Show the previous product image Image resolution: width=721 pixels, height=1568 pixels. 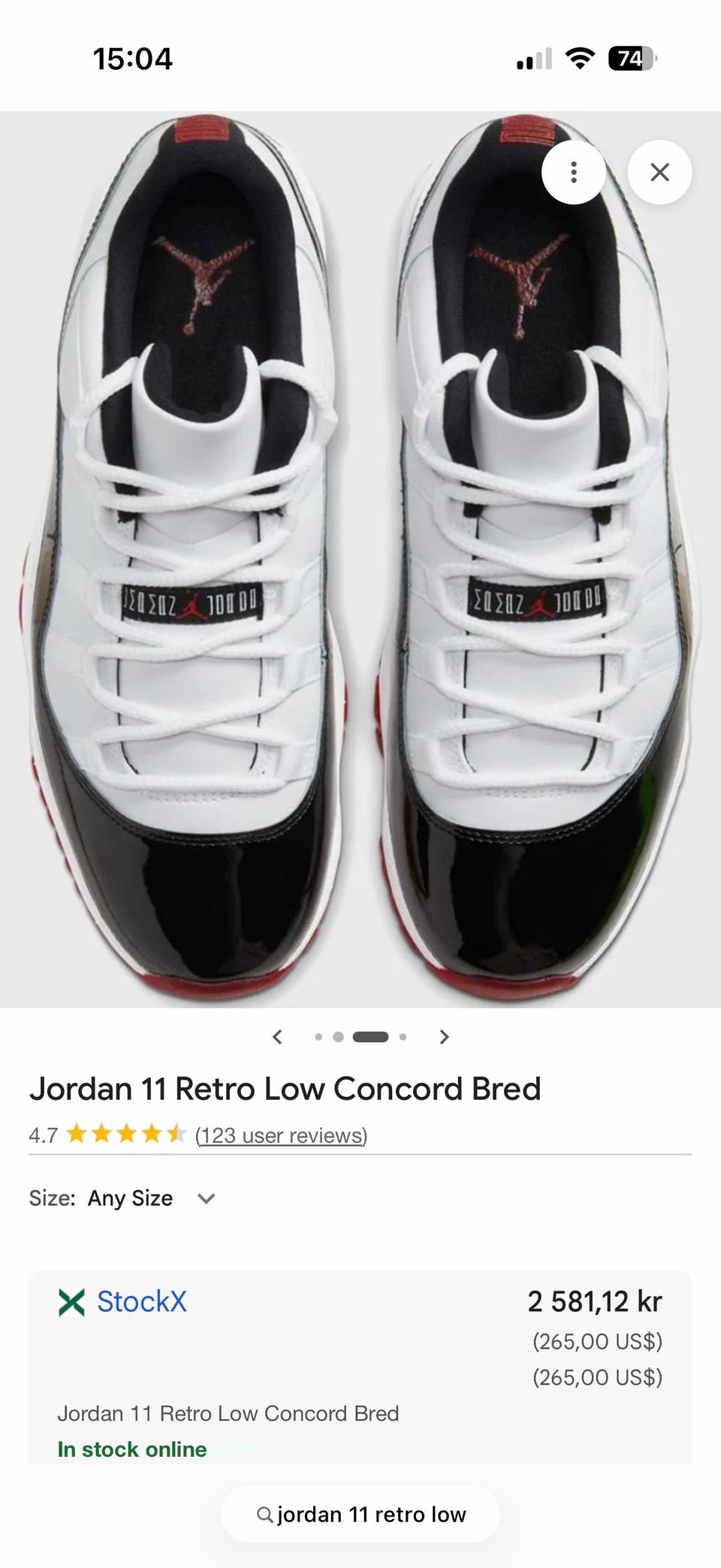click(x=278, y=1037)
